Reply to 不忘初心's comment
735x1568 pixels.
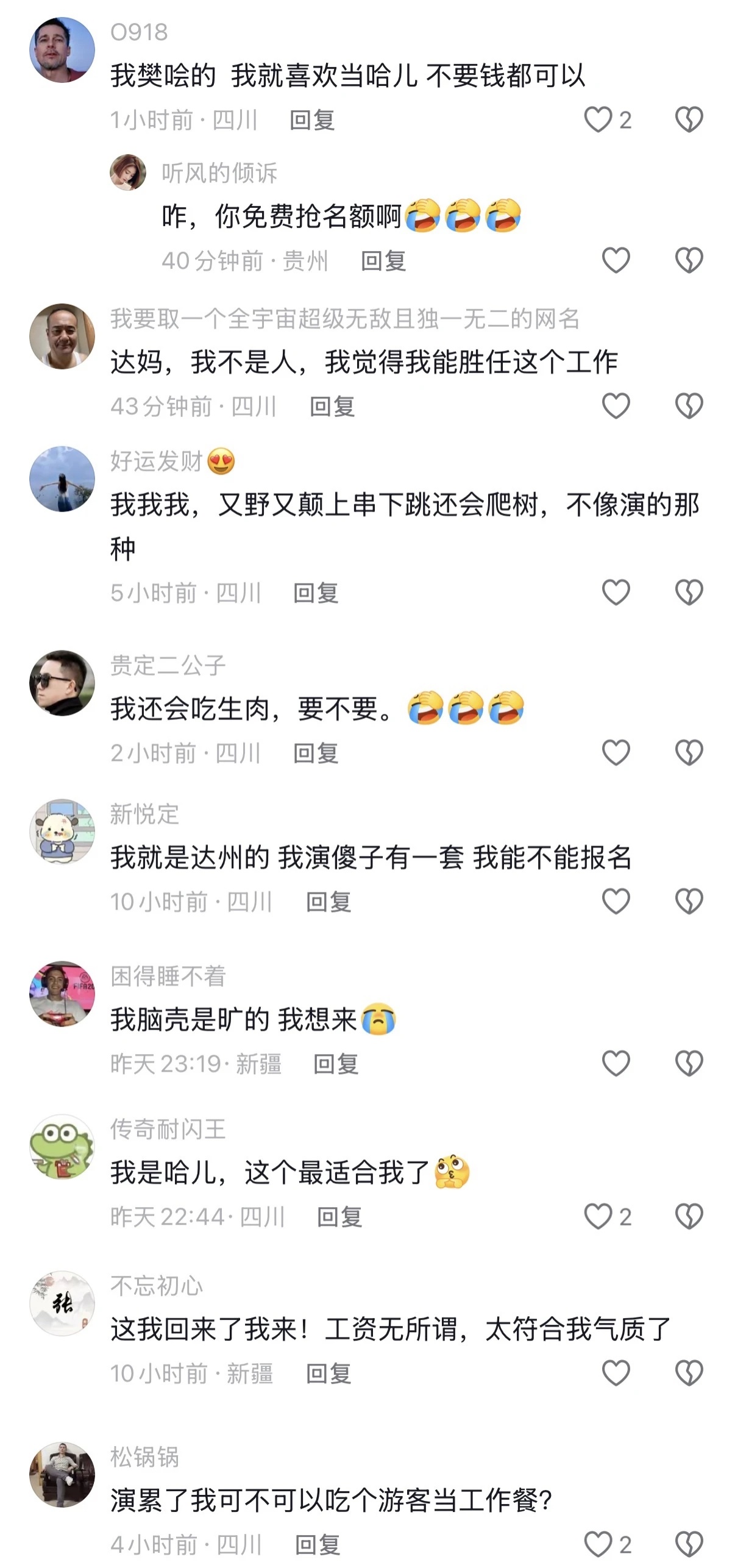[x=328, y=1374]
